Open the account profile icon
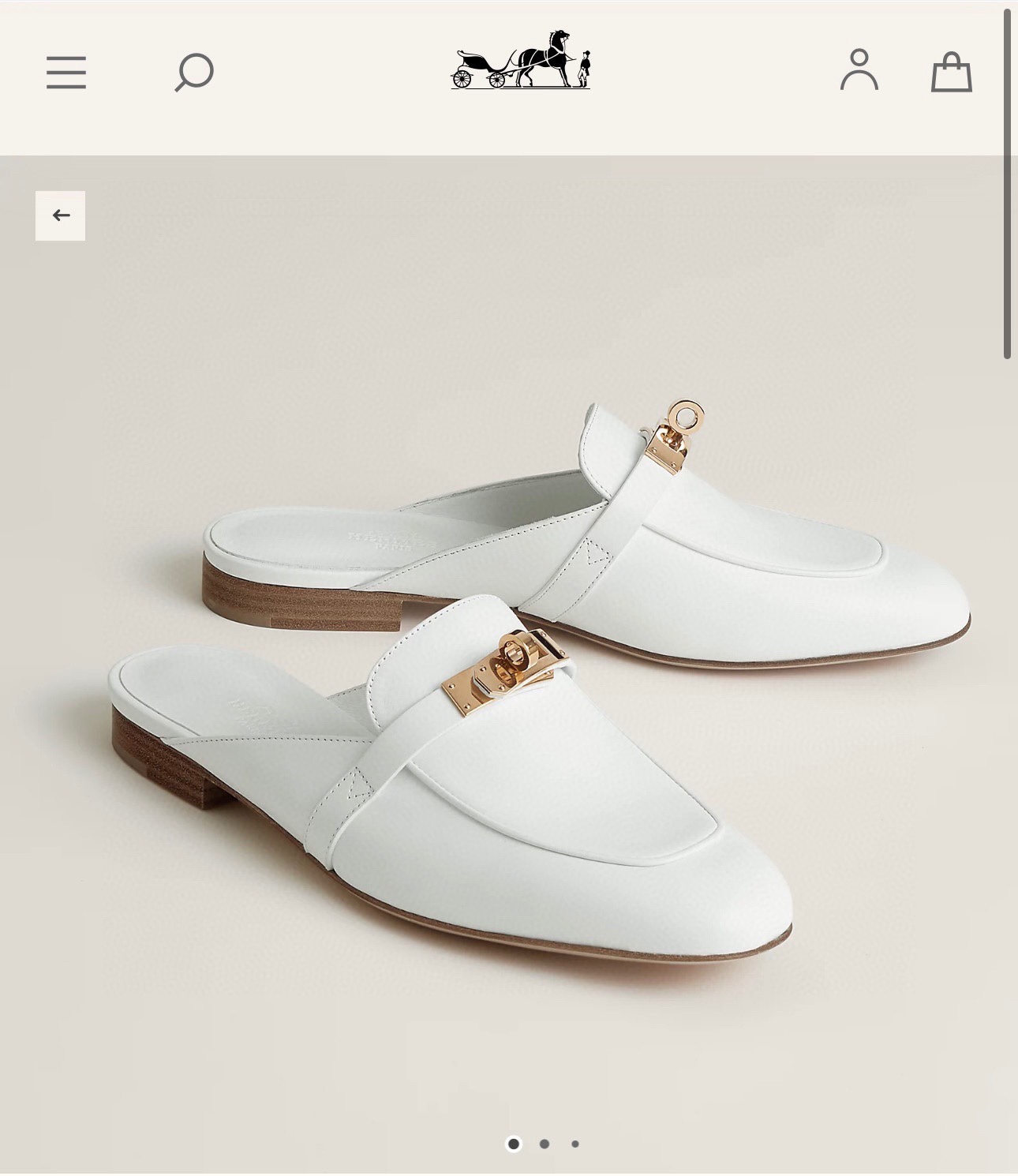The height and width of the screenshot is (1176, 1018). [x=859, y=70]
